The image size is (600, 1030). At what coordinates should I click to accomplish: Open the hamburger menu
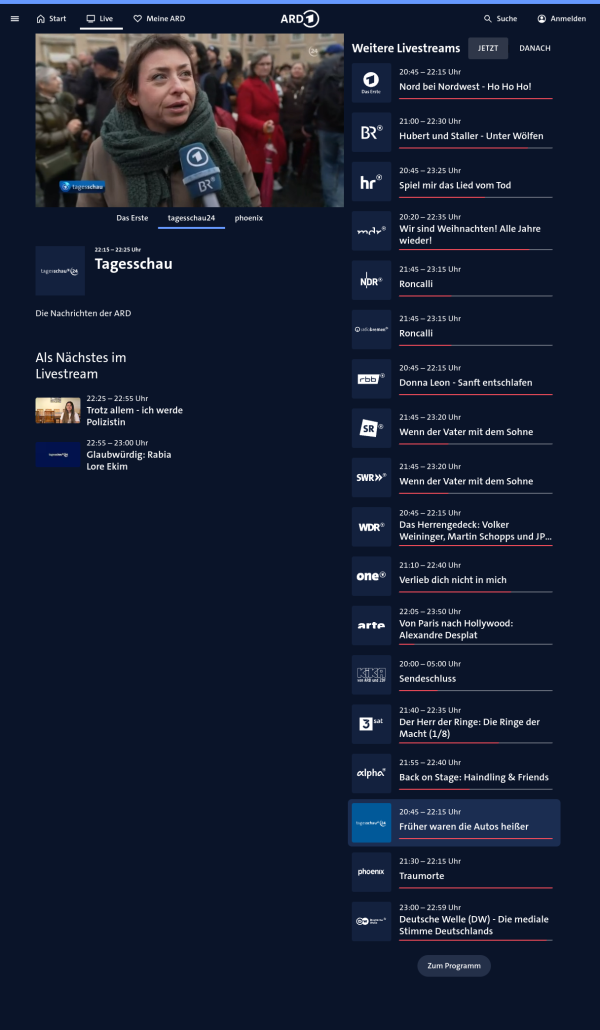click(14, 18)
